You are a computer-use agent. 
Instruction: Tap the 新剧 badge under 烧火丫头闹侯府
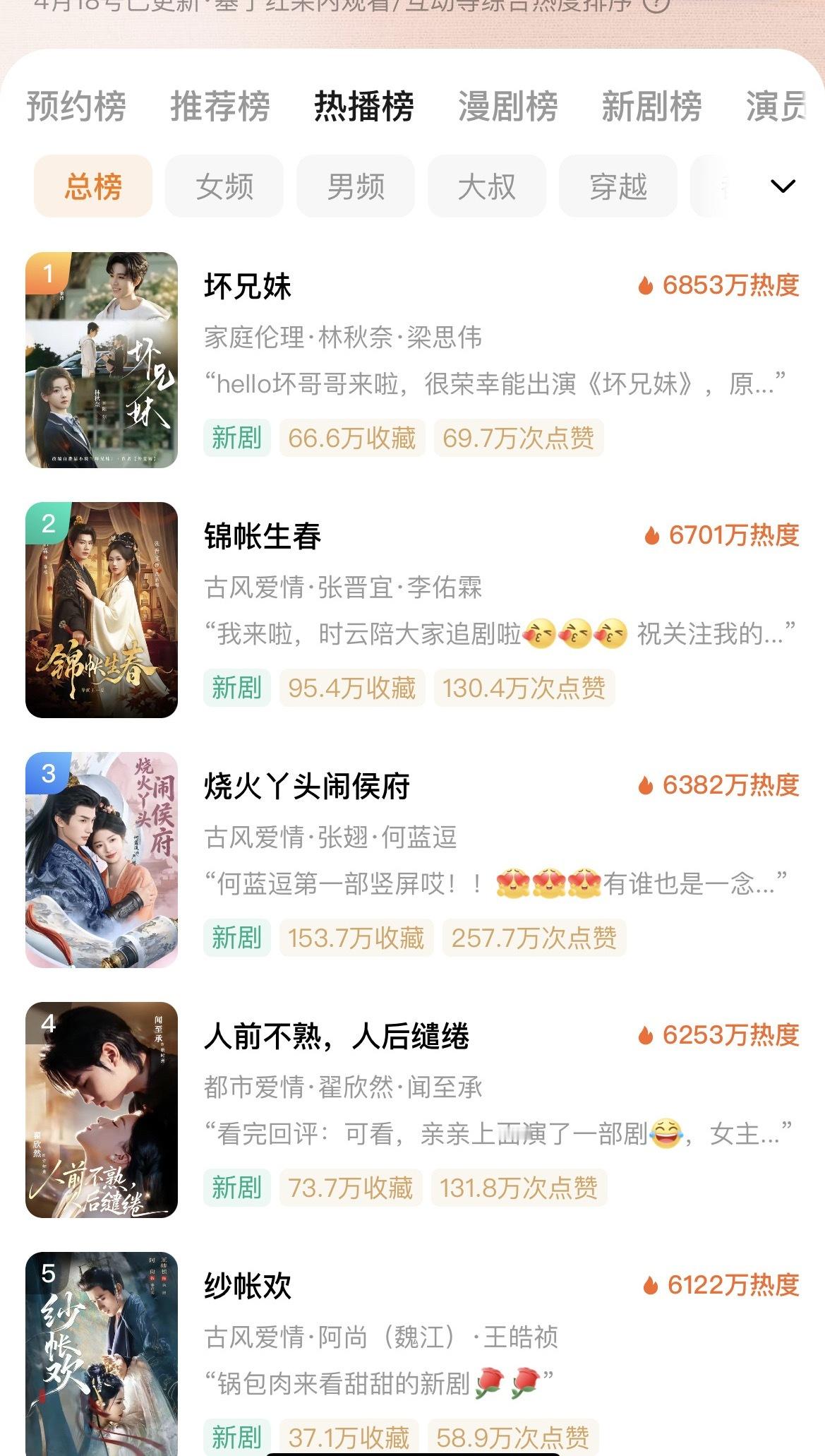tap(237, 937)
